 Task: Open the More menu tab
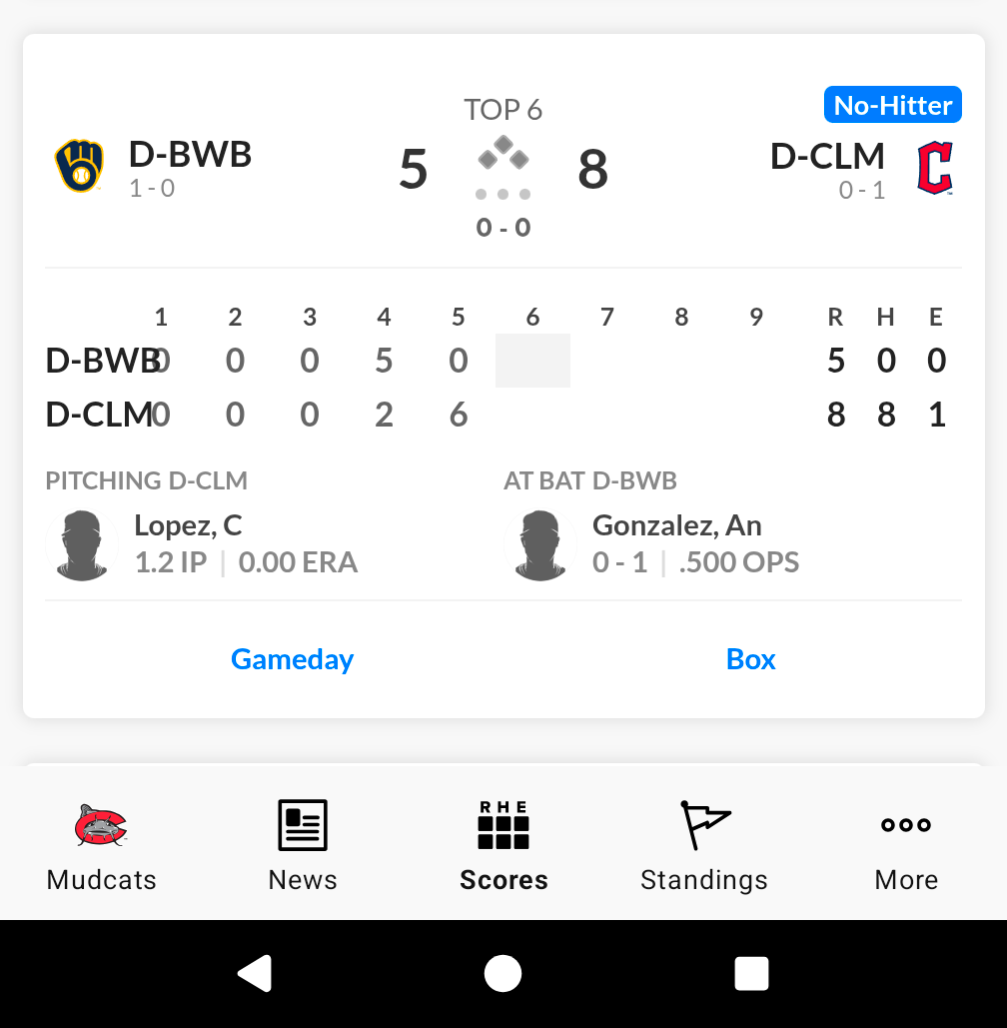point(906,846)
